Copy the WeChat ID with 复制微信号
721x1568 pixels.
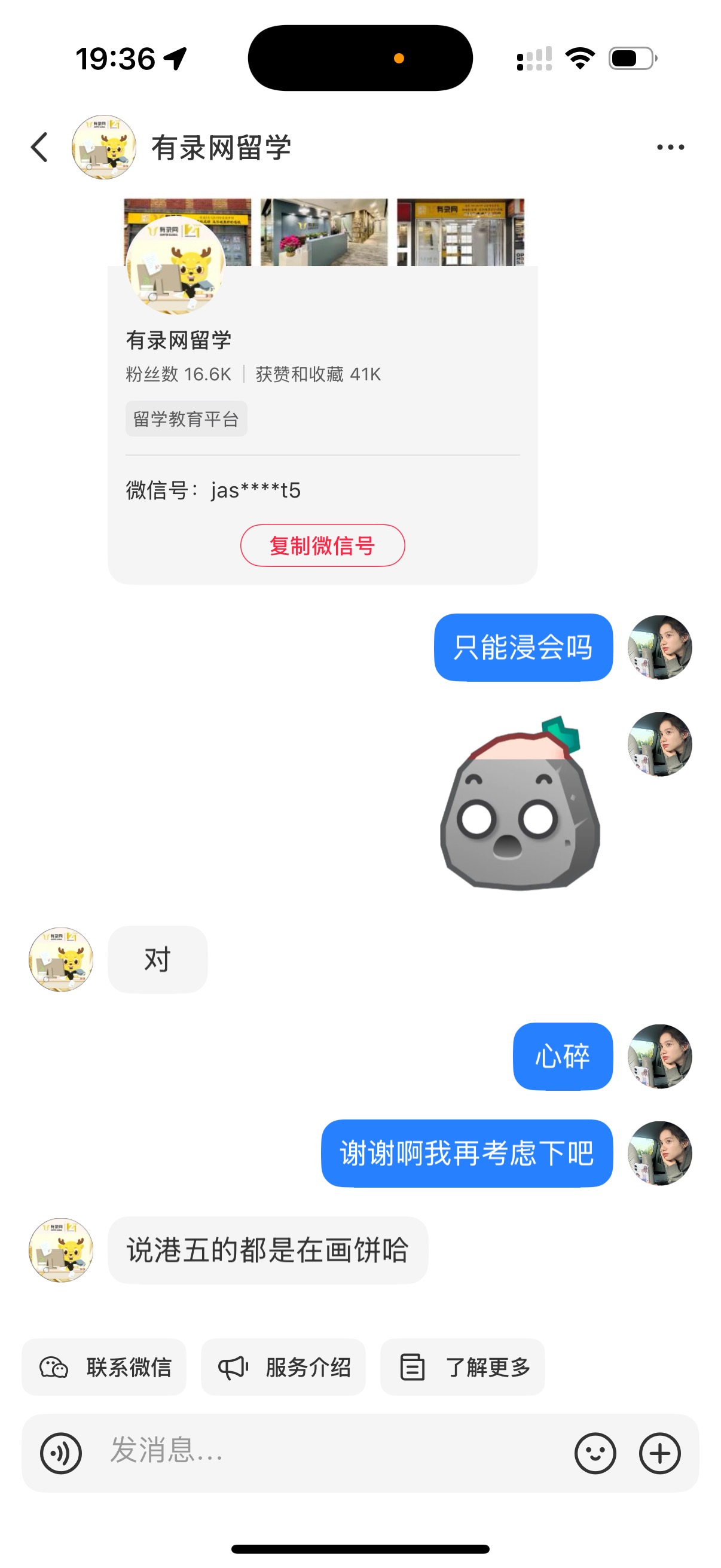322,545
